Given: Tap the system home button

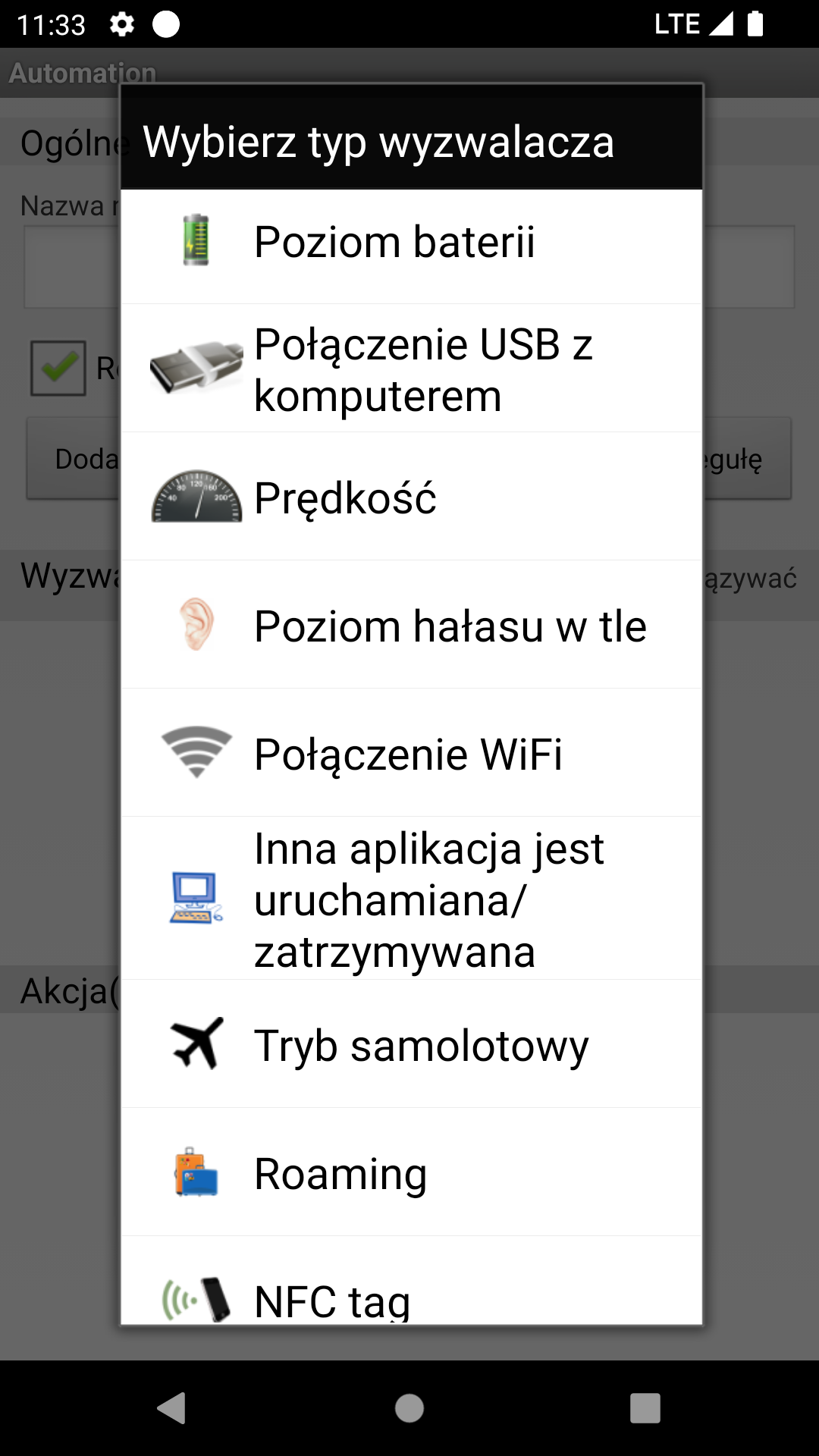Looking at the screenshot, I should (409, 1408).
